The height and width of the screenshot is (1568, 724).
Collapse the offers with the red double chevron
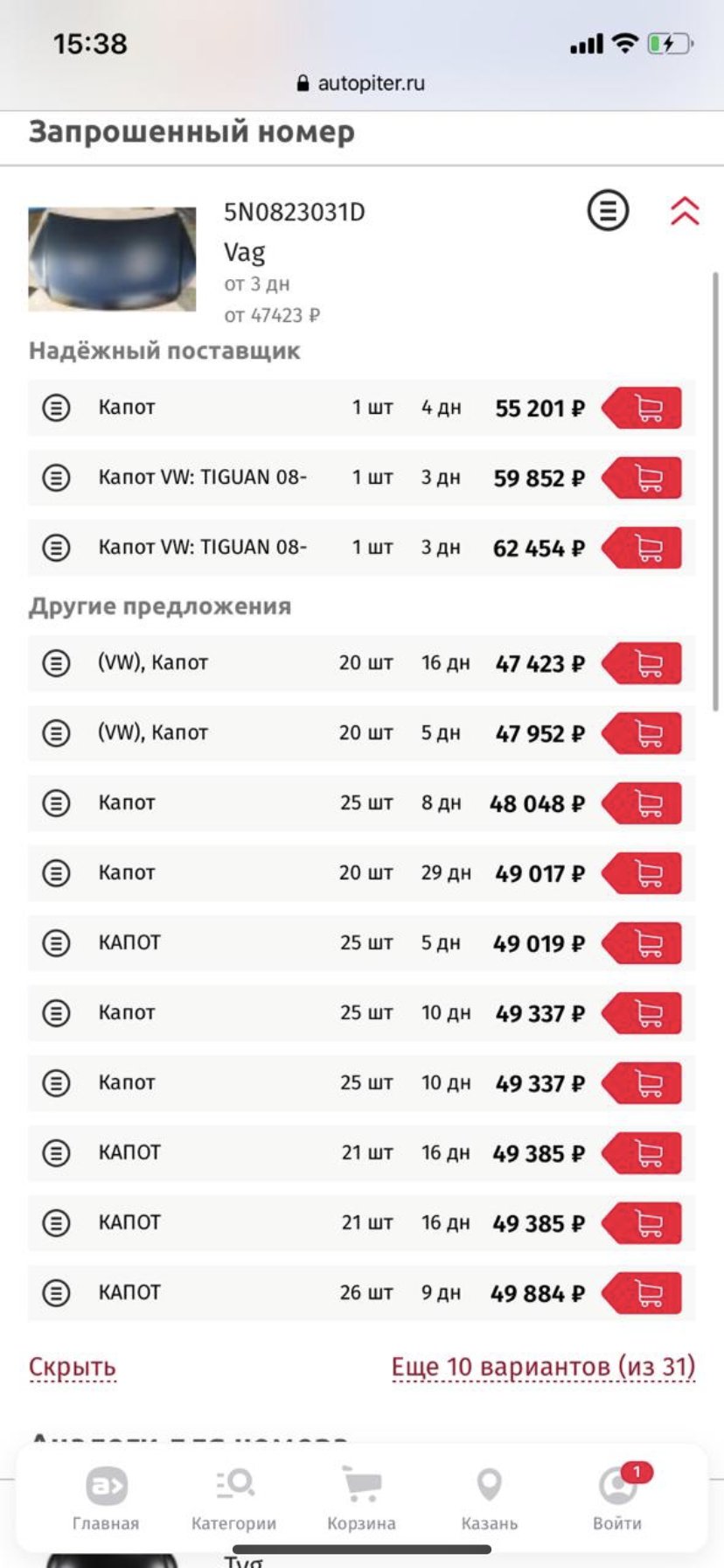click(x=685, y=212)
